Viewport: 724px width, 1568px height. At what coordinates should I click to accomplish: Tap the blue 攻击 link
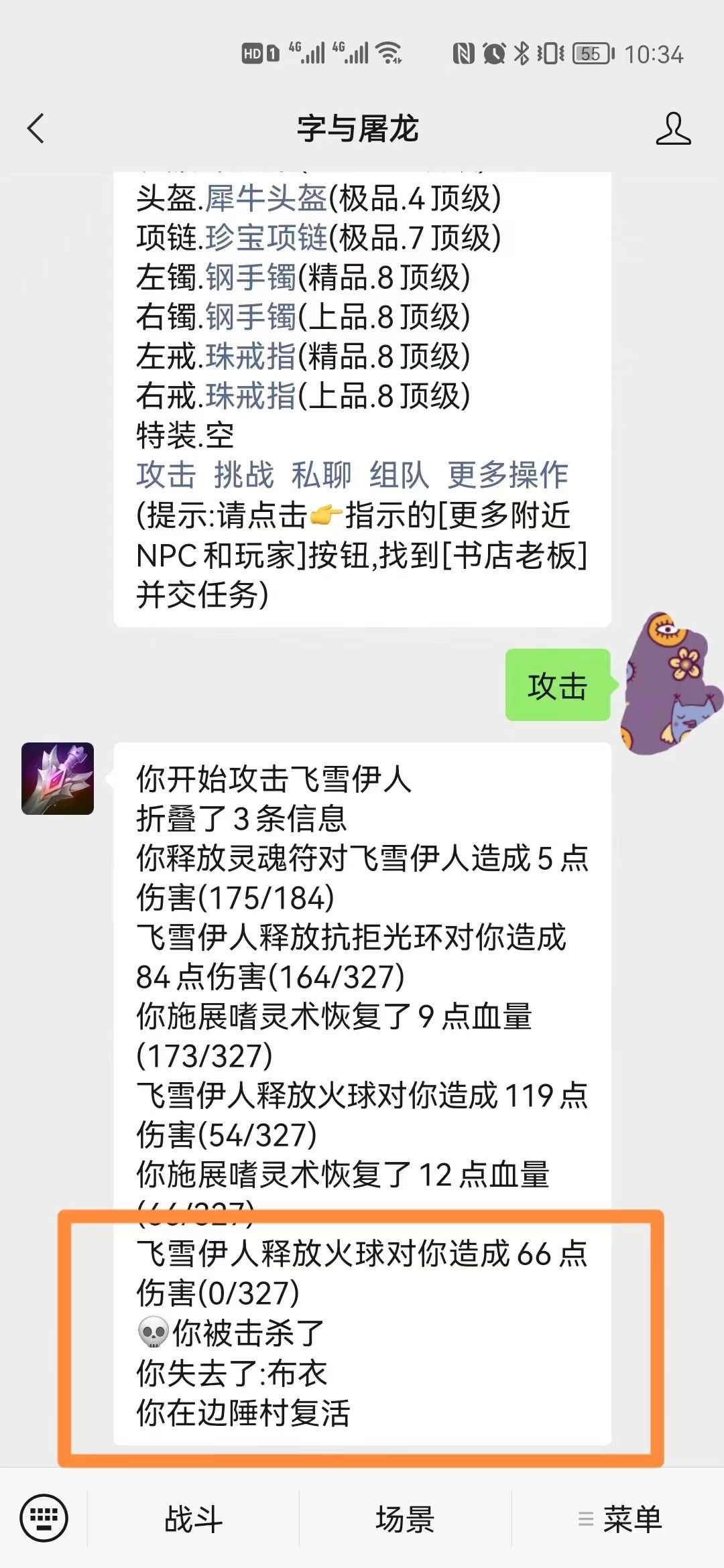tap(166, 475)
